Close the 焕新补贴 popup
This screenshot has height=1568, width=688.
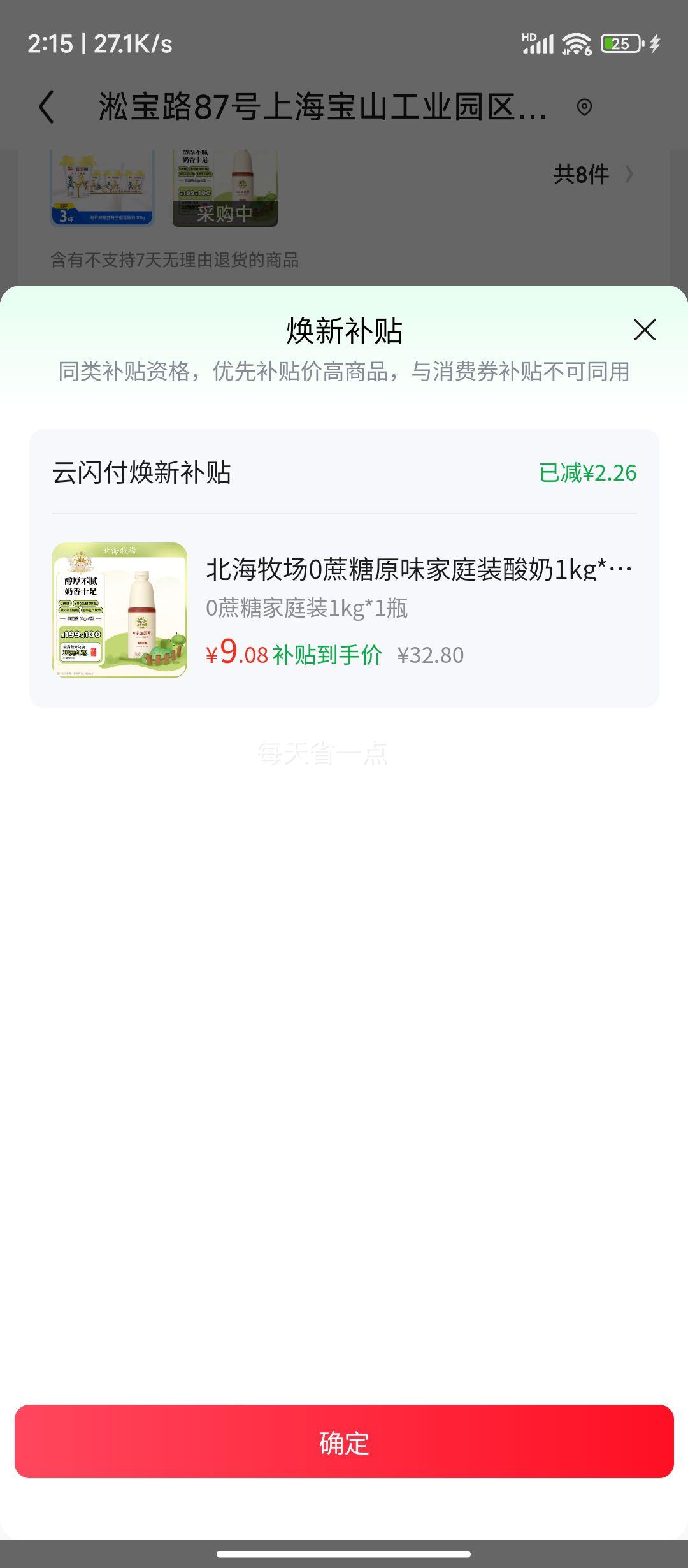644,330
